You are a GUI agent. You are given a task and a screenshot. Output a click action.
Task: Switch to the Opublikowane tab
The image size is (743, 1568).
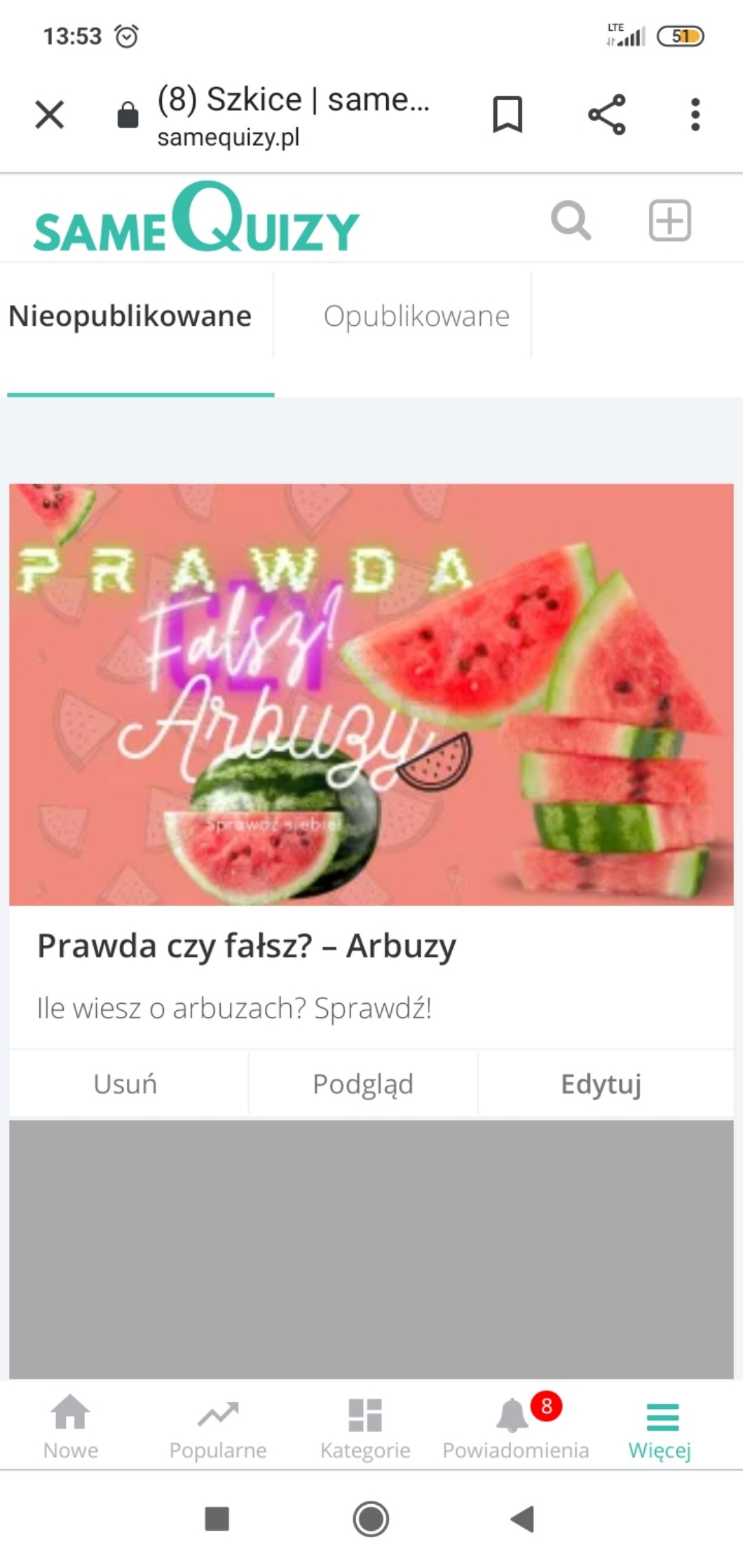[416, 316]
